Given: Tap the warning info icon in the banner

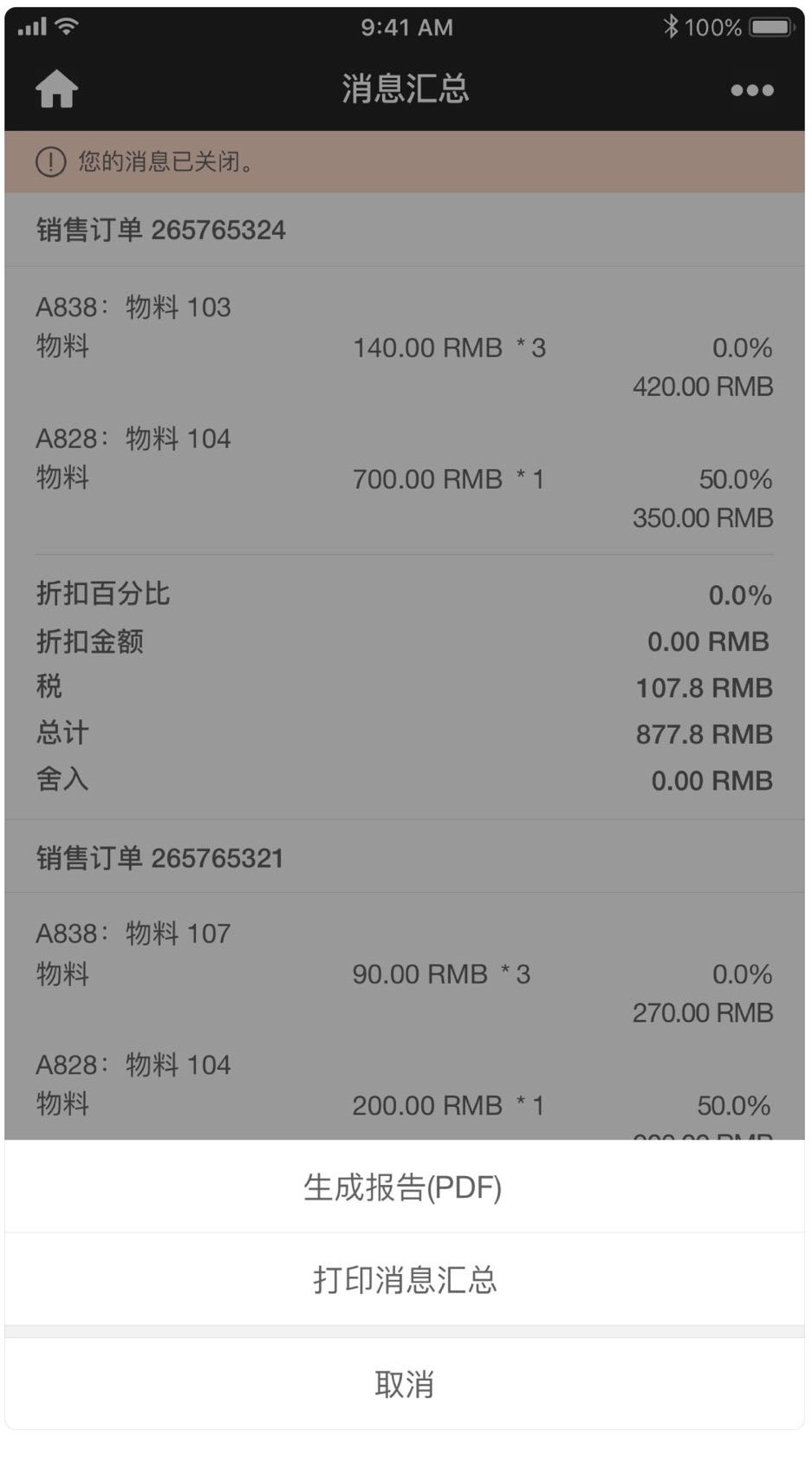Looking at the screenshot, I should pos(49,162).
